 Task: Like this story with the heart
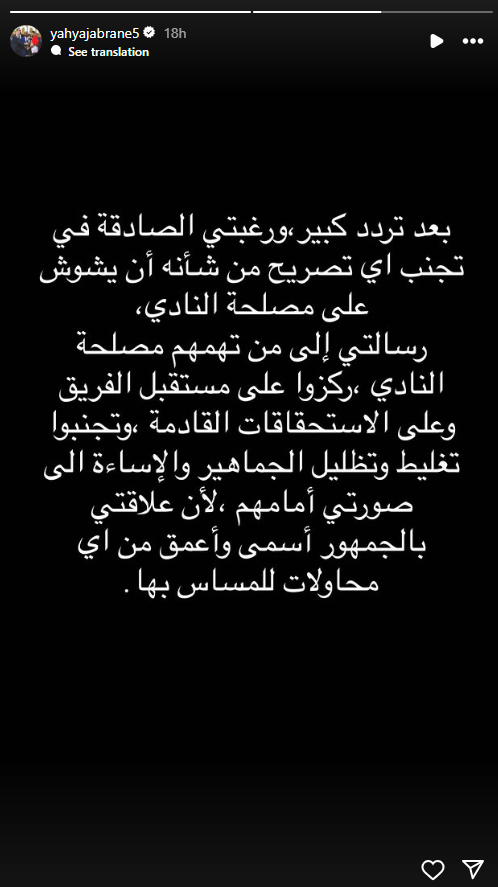pos(433,869)
